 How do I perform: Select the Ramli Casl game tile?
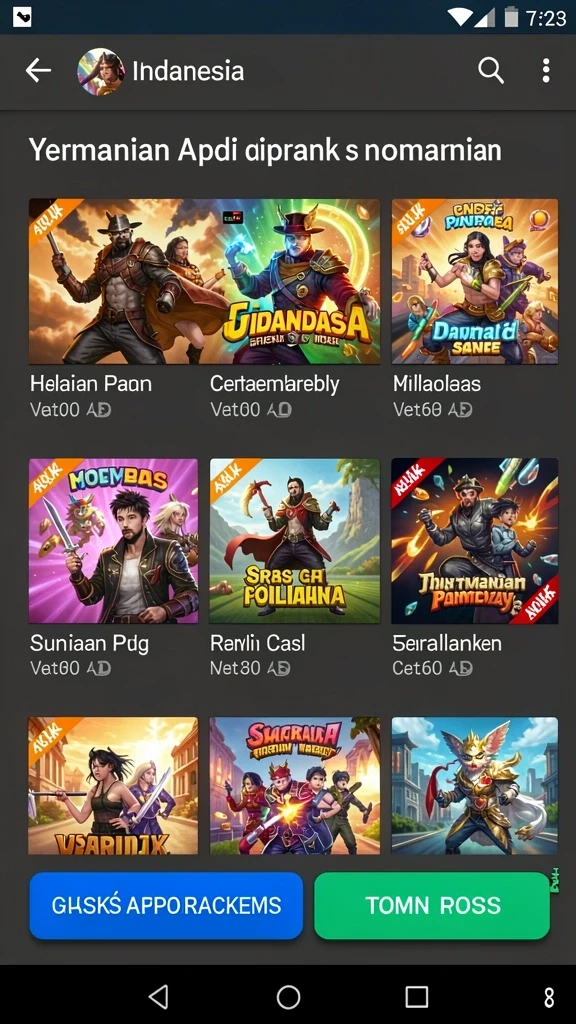pos(295,541)
